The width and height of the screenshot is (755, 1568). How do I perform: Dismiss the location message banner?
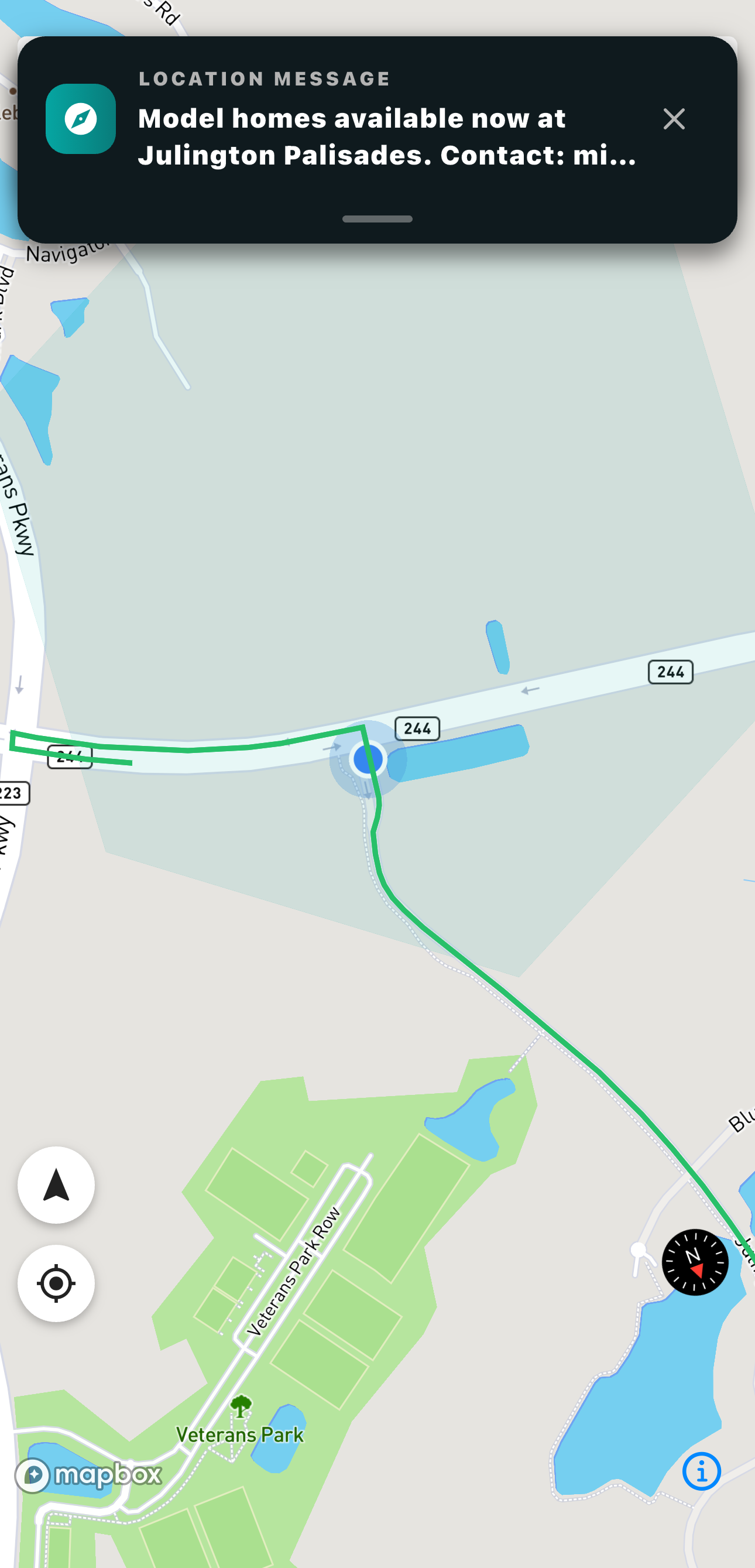point(674,119)
